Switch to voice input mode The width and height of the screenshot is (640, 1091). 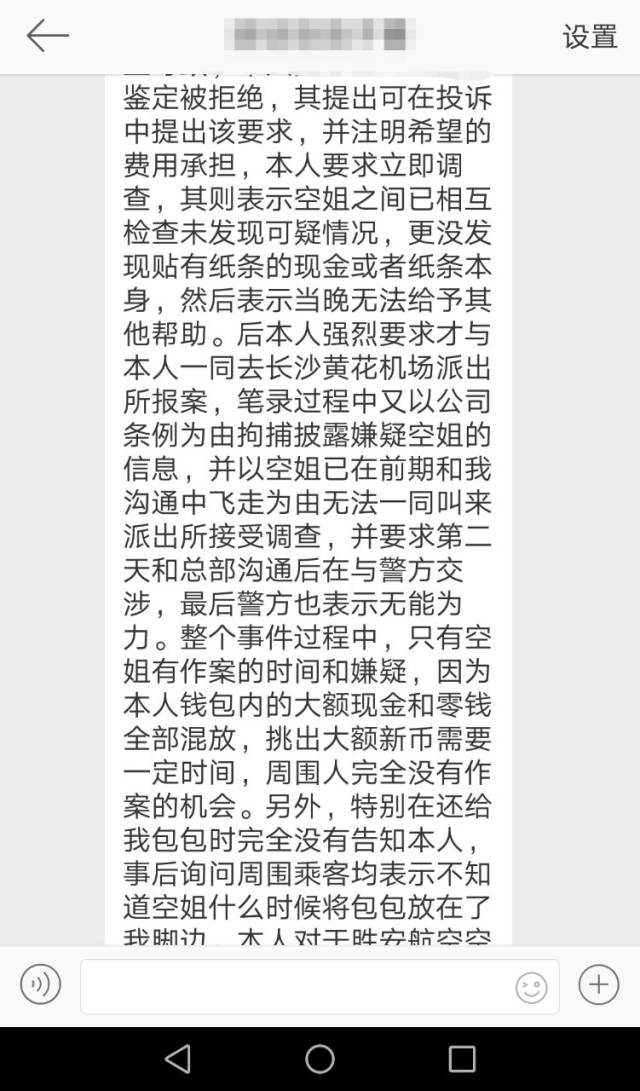pyautogui.click(x=41, y=985)
